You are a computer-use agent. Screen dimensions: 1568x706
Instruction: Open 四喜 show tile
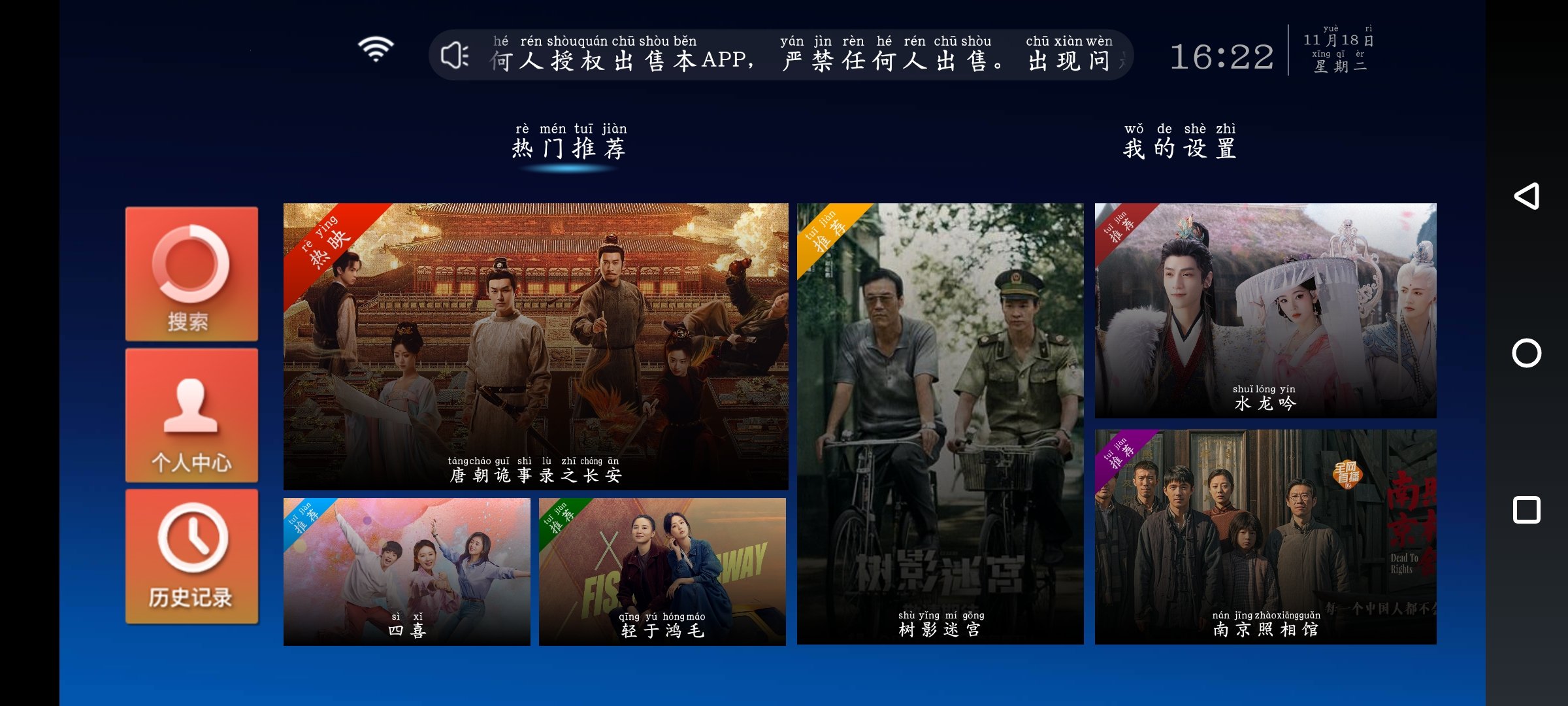click(x=406, y=572)
